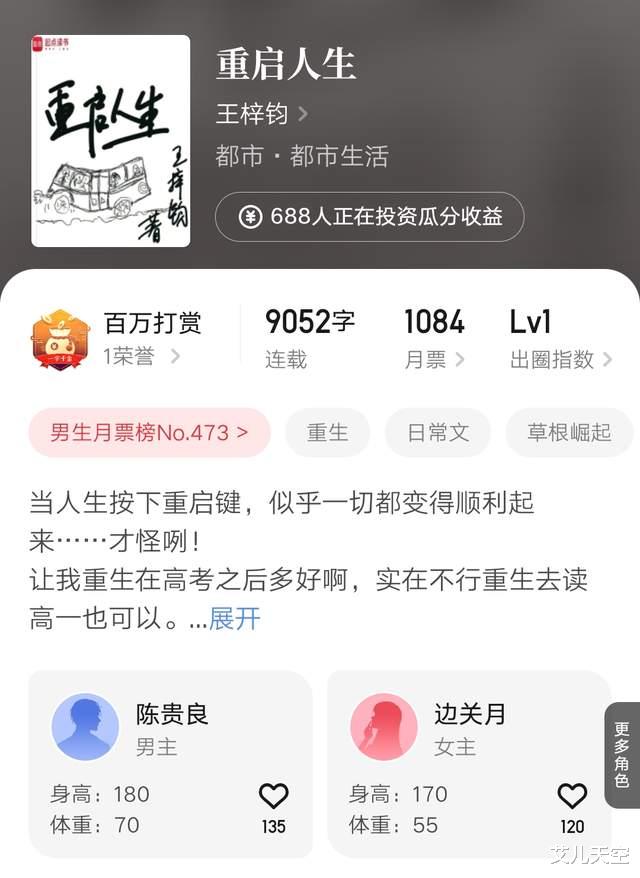Open the 重启人生 book cover
This screenshot has width=640, height=878.
(x=110, y=141)
